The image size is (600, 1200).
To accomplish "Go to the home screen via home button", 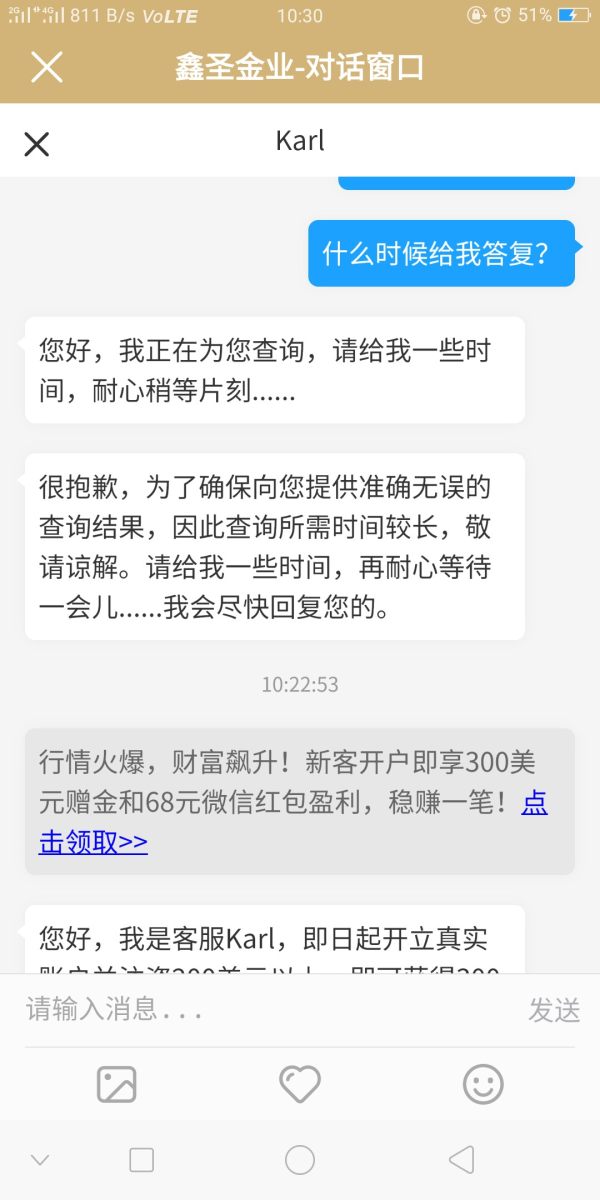I will point(300,1160).
